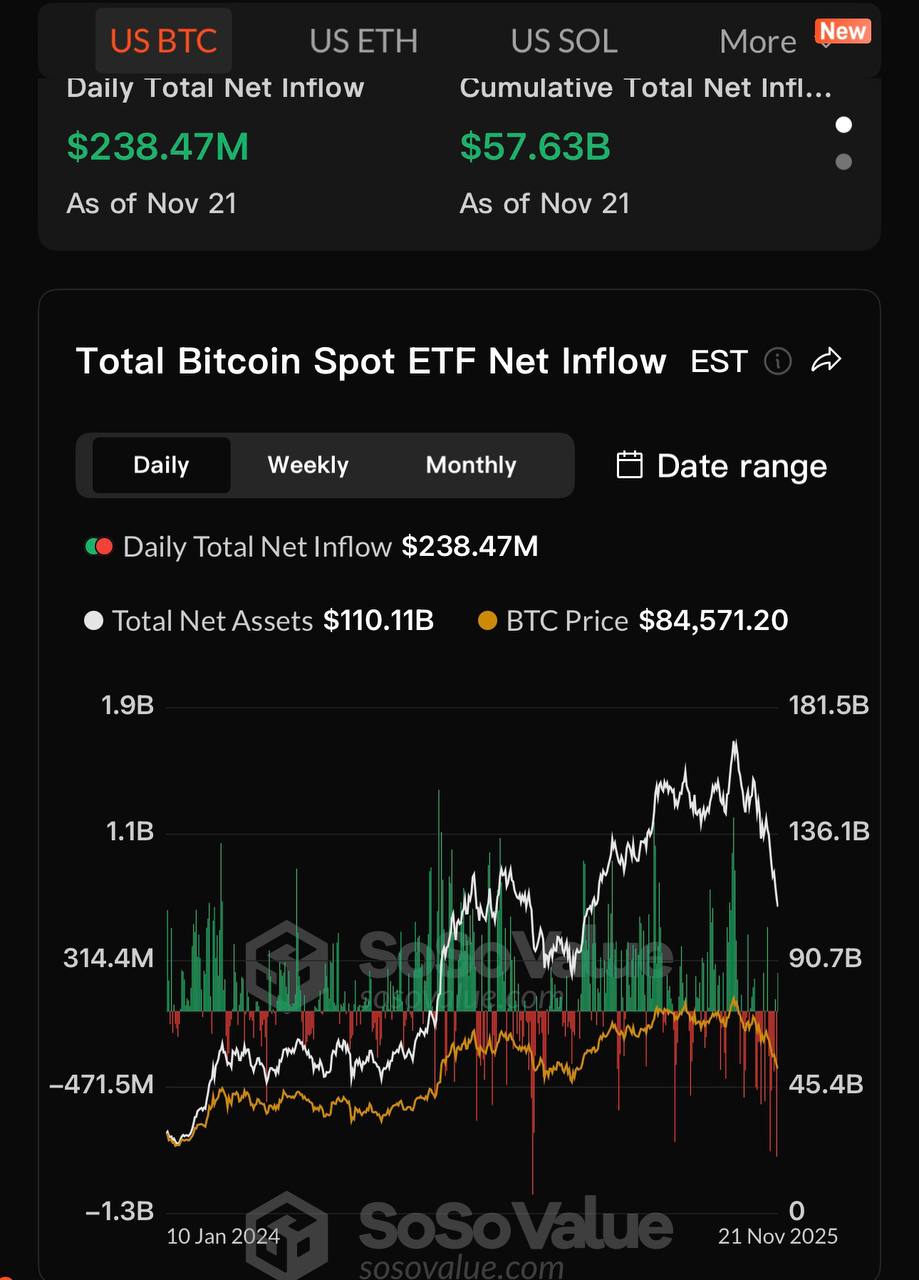The image size is (919, 1280).
Task: Expand the truncated Cumulative Total Net Inflow label
Action: tap(645, 87)
